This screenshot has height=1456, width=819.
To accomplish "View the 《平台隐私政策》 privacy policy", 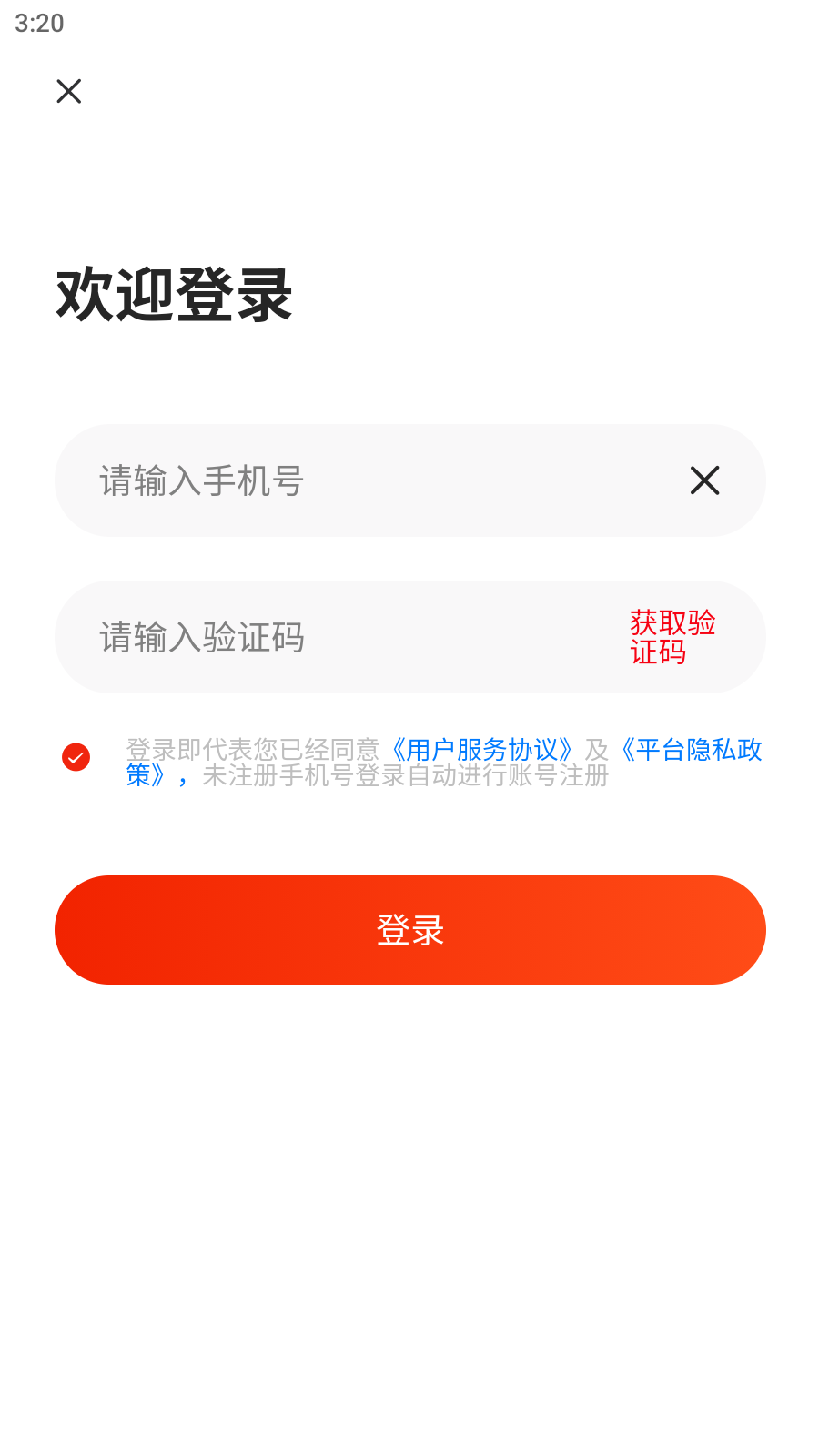I will pyautogui.click(x=692, y=750).
